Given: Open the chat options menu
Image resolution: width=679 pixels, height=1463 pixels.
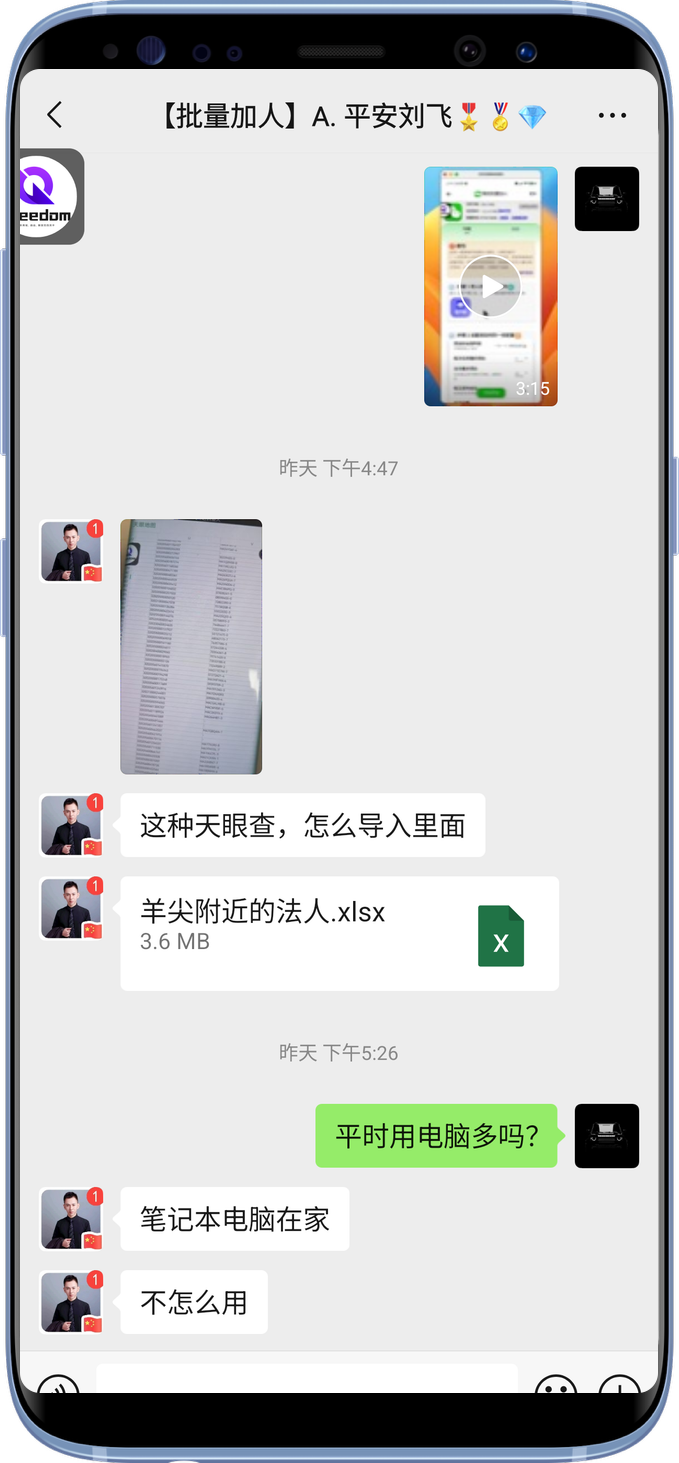Looking at the screenshot, I should coord(612,116).
